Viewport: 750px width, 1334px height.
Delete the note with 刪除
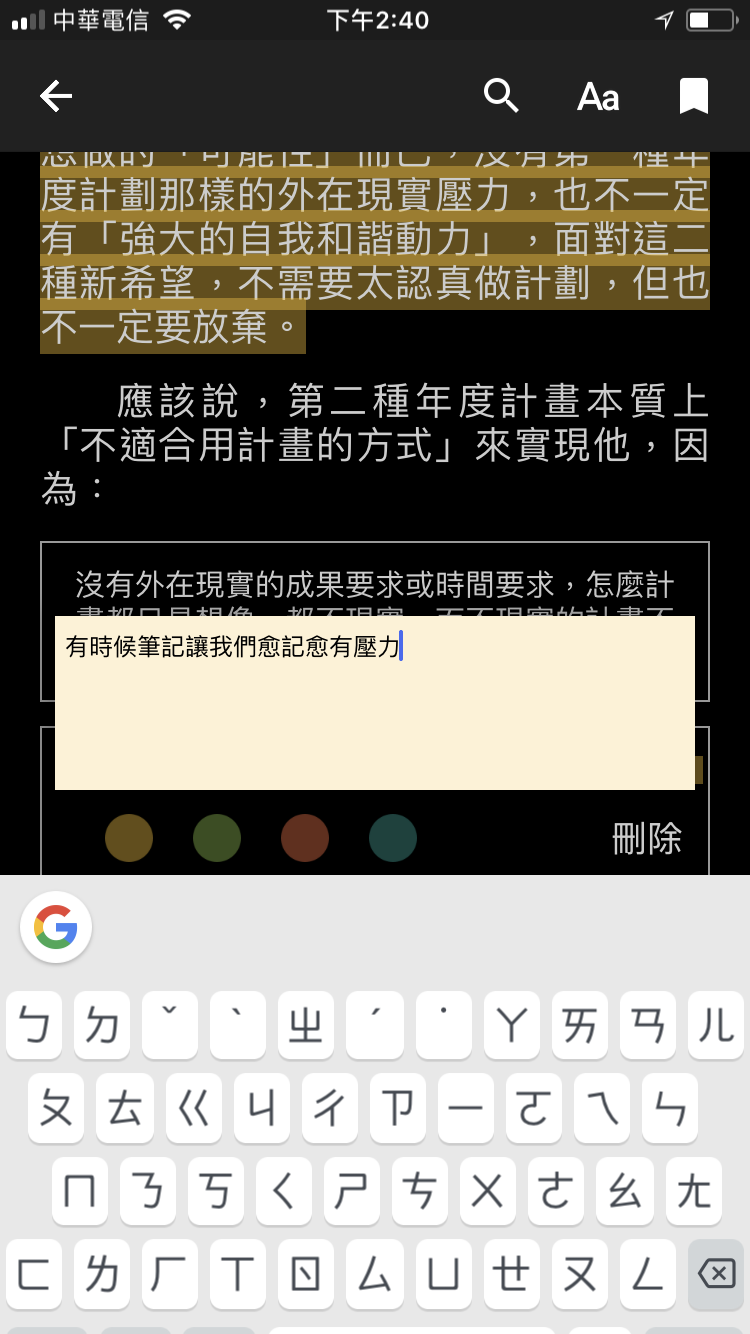pyautogui.click(x=647, y=838)
